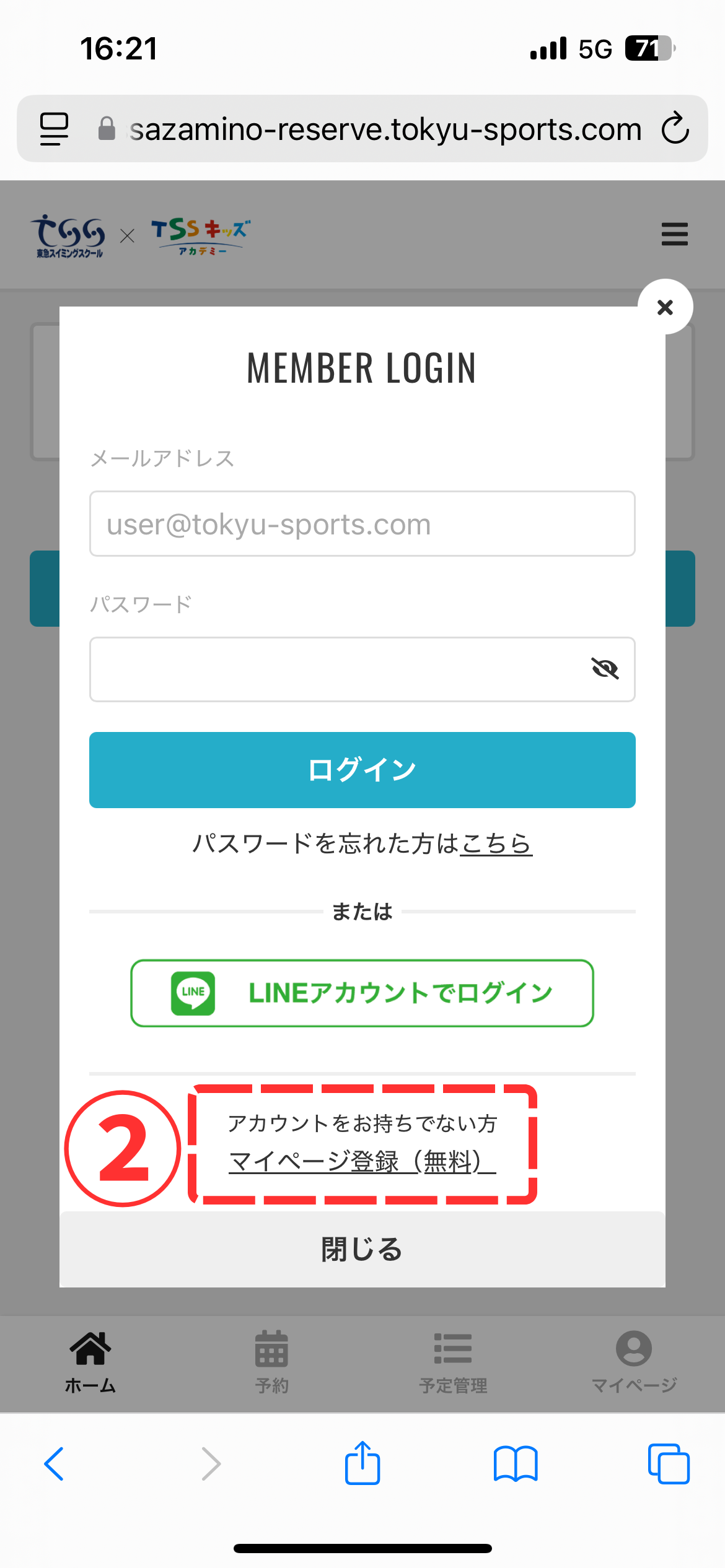Tap the blue ログイン button
Screen dimensions: 725x1568
[362, 770]
